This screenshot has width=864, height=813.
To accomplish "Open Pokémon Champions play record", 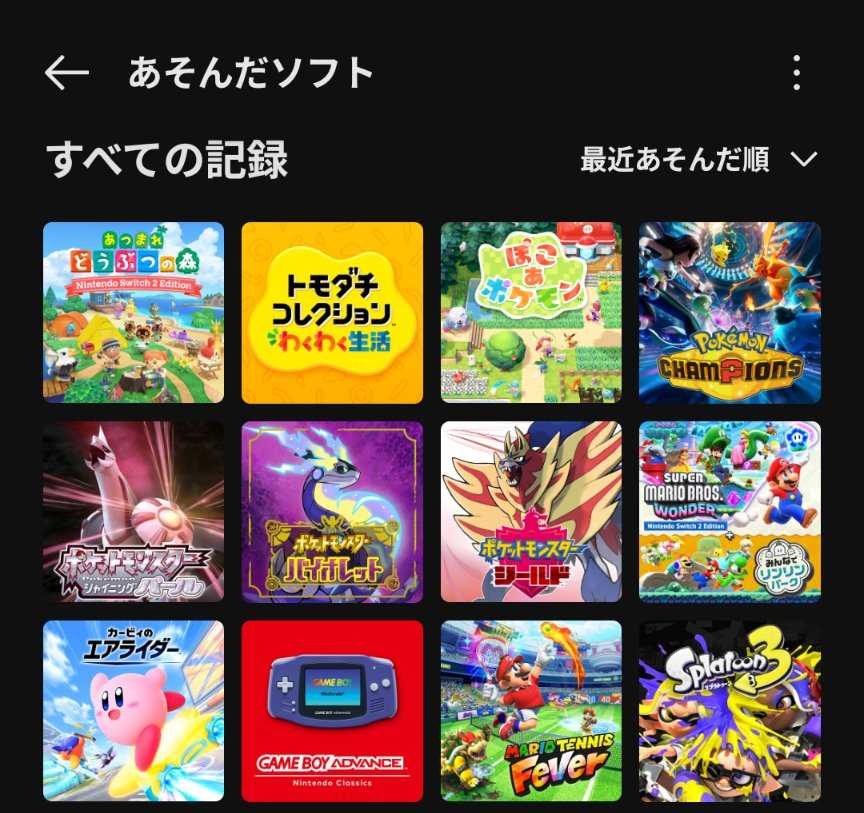I will pyautogui.click(x=729, y=312).
